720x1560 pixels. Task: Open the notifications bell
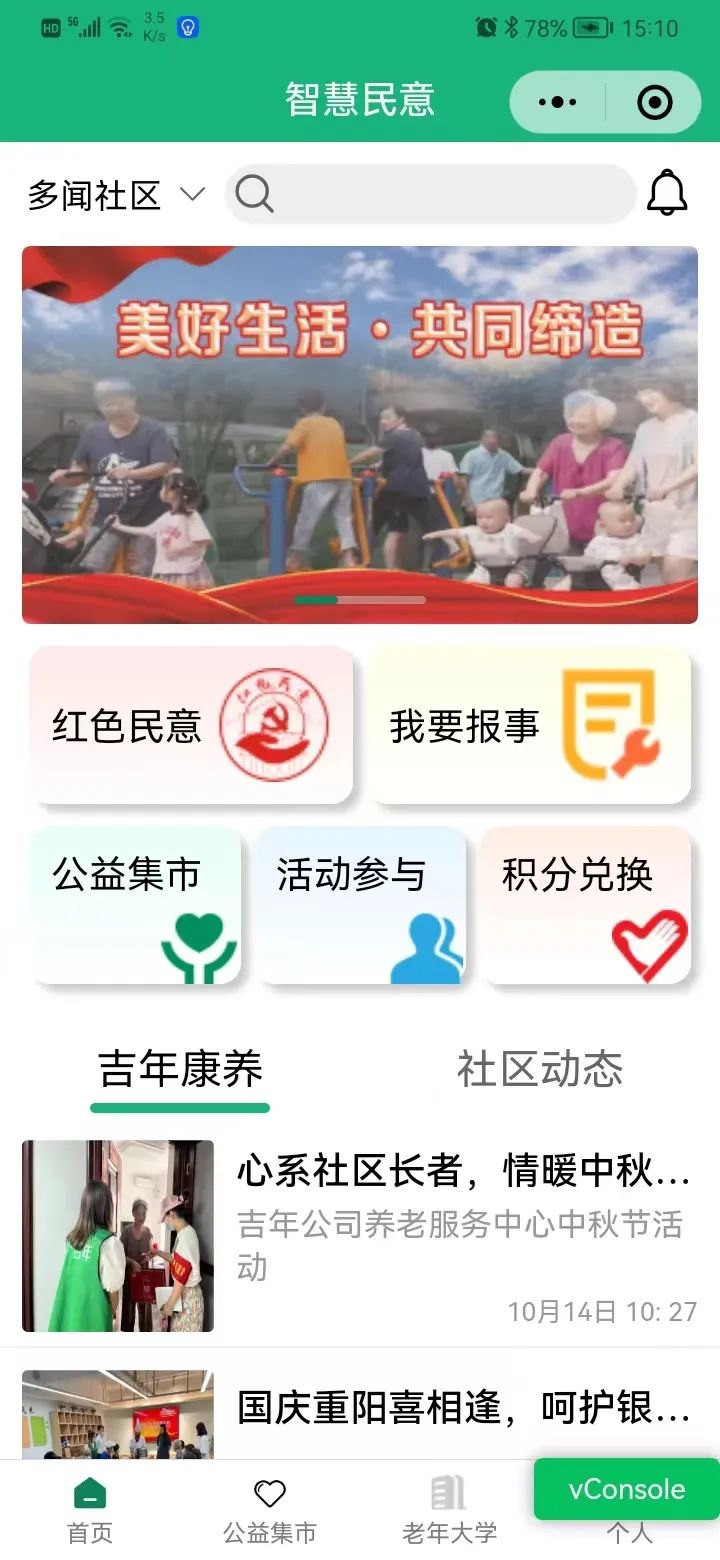(x=667, y=193)
